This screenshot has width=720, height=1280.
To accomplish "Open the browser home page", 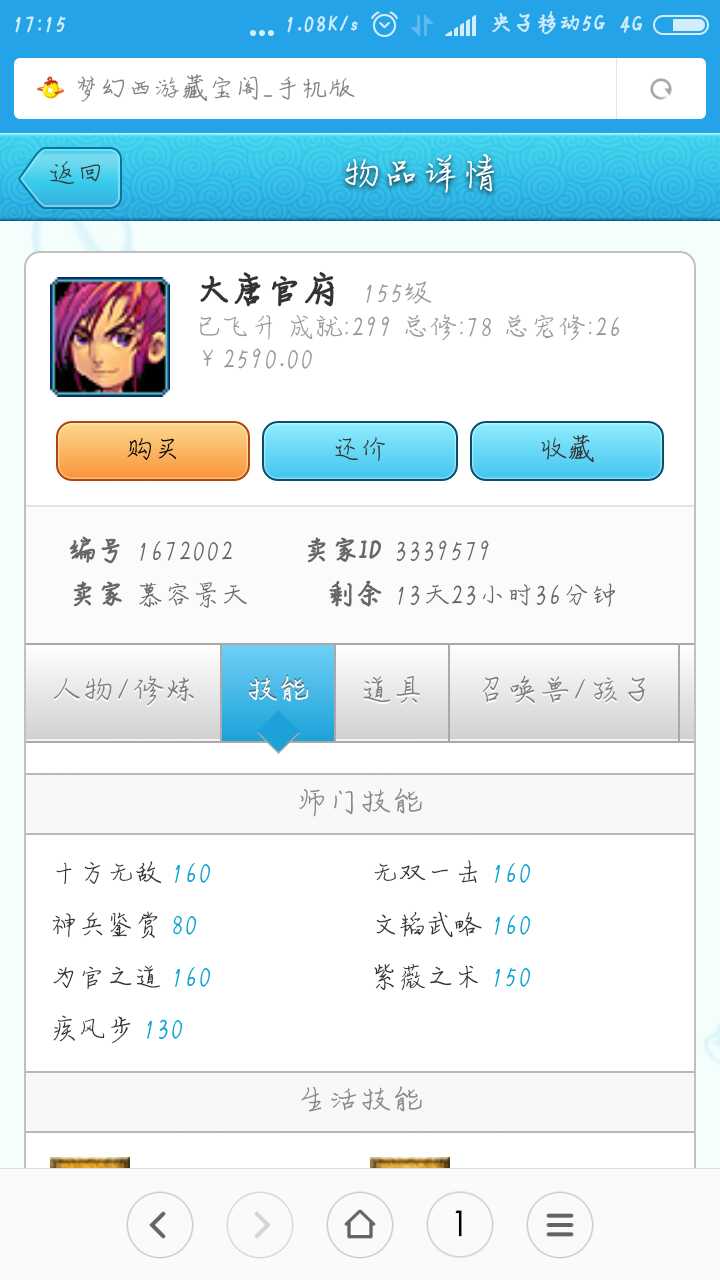I will pos(360,1224).
